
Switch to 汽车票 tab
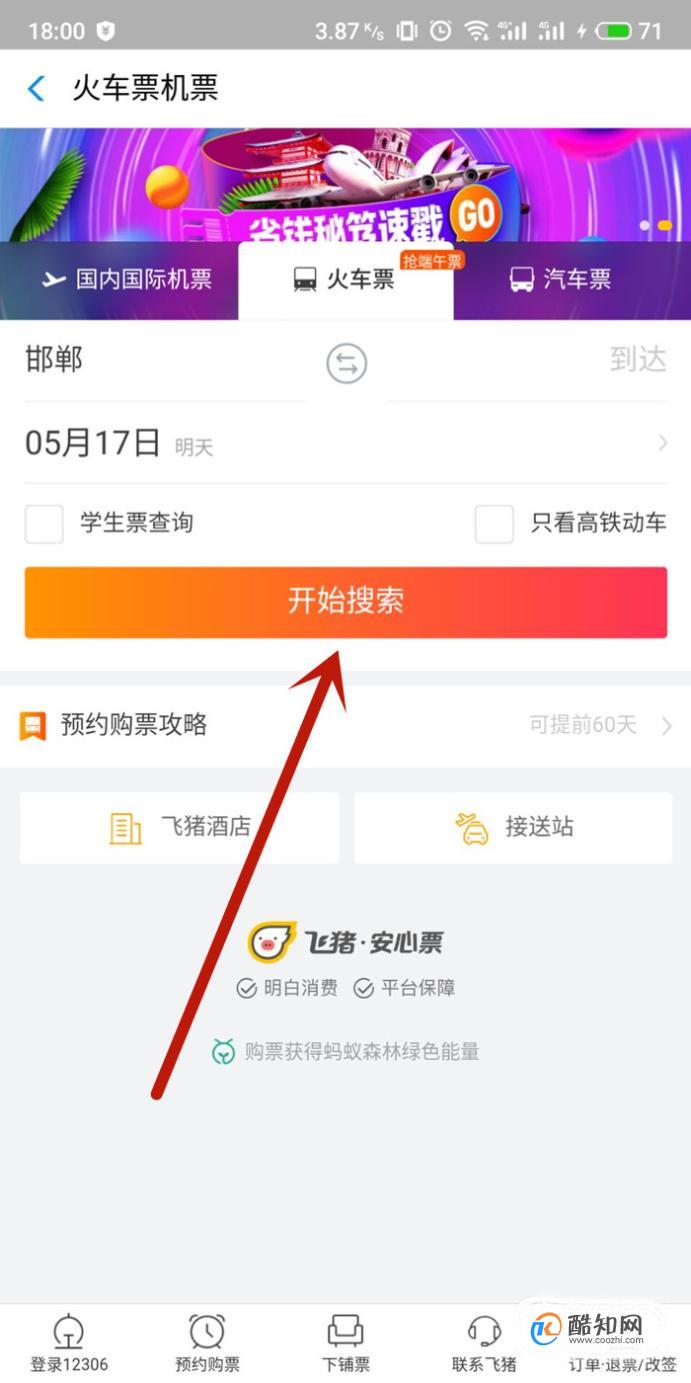point(560,280)
